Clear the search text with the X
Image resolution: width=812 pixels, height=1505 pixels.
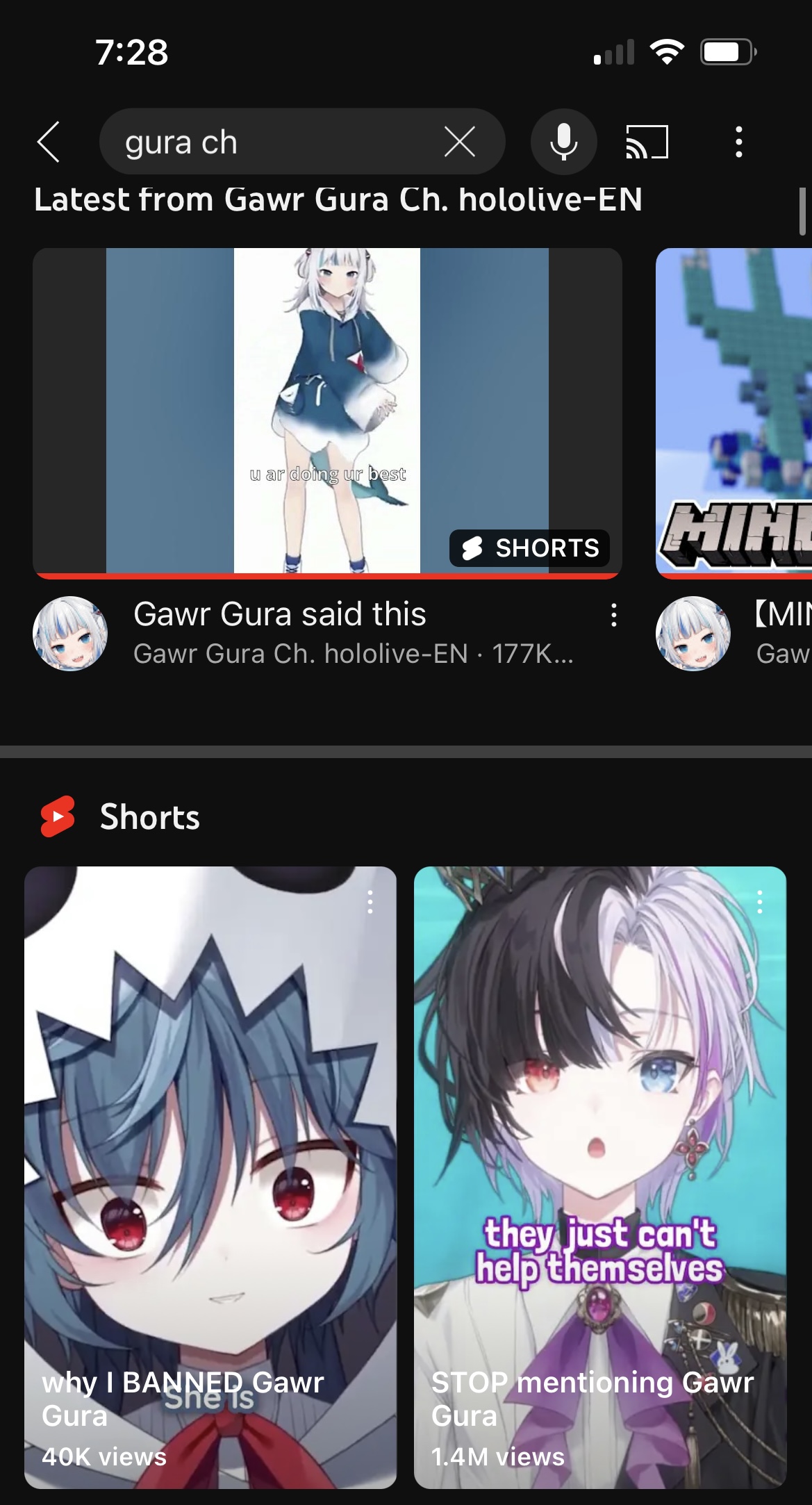(x=460, y=142)
